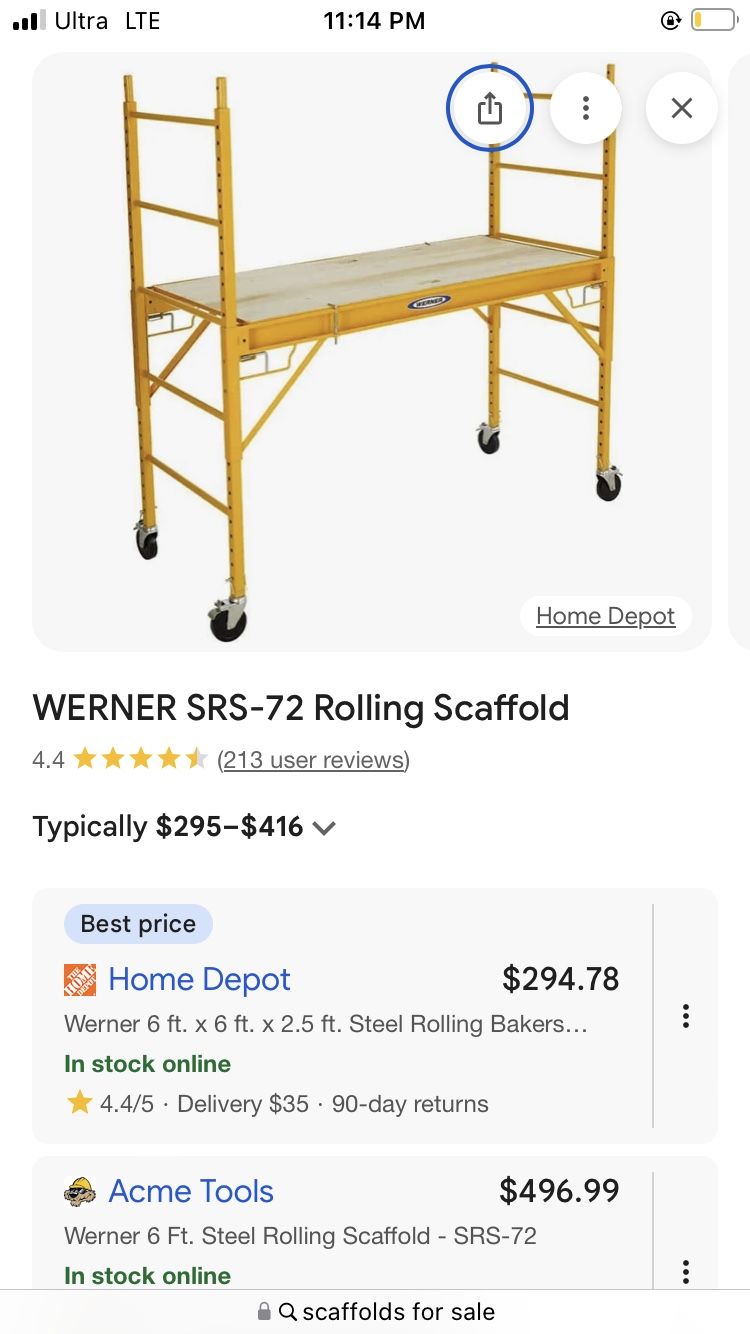Open more options for Home Depot offer

[685, 1016]
